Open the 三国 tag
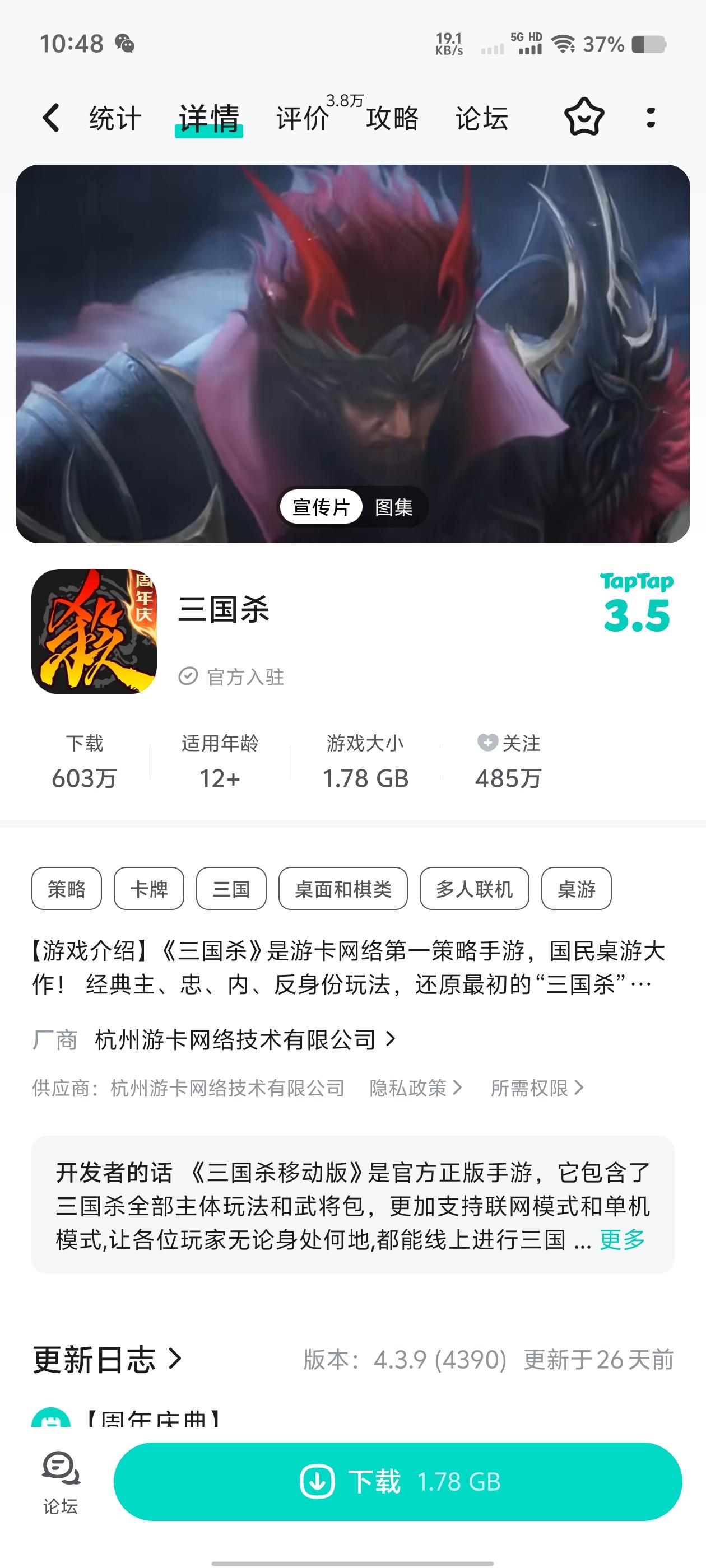The image size is (706, 1568). tap(231, 889)
